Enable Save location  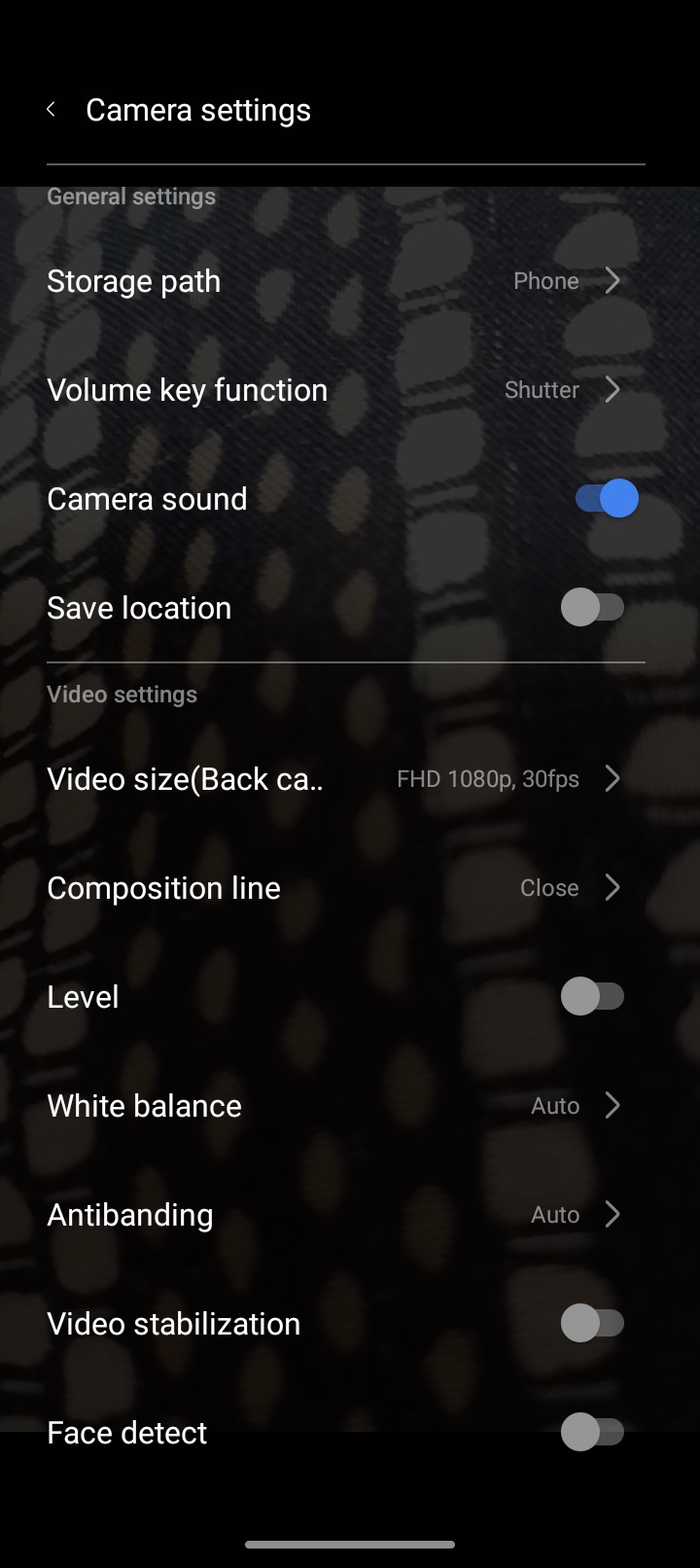593,608
